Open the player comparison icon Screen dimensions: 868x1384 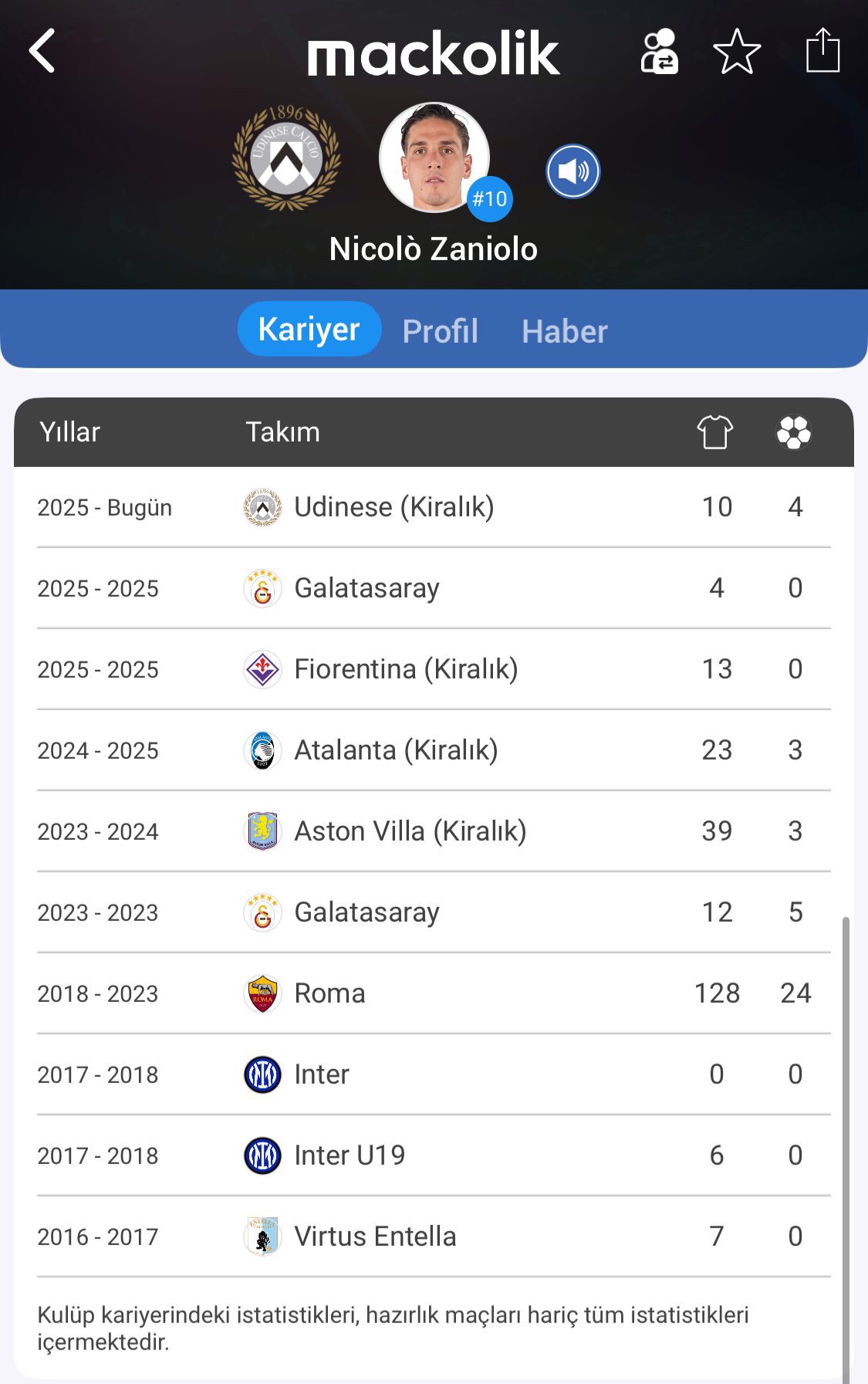[x=660, y=52]
